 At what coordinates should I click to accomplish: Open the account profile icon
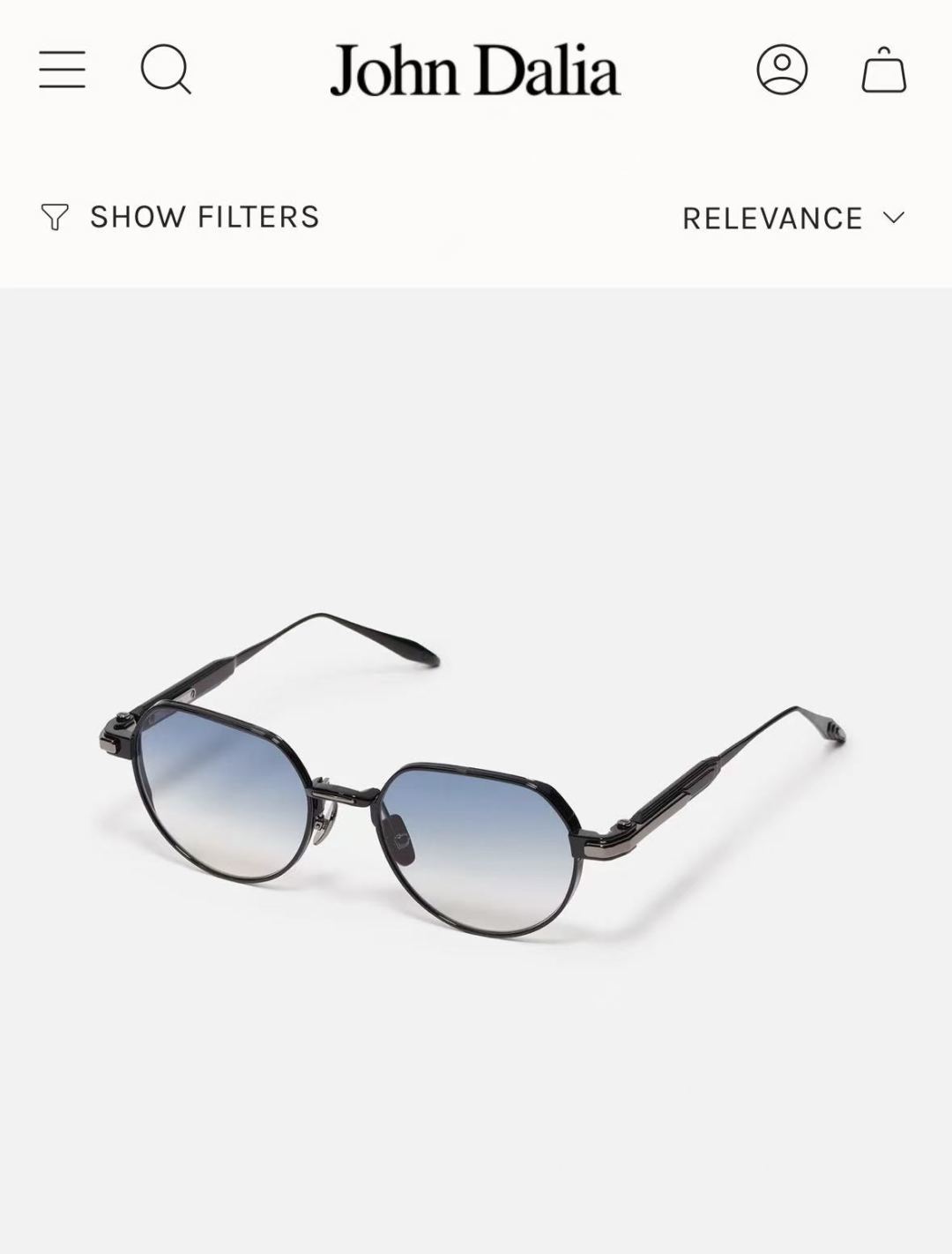point(782,70)
